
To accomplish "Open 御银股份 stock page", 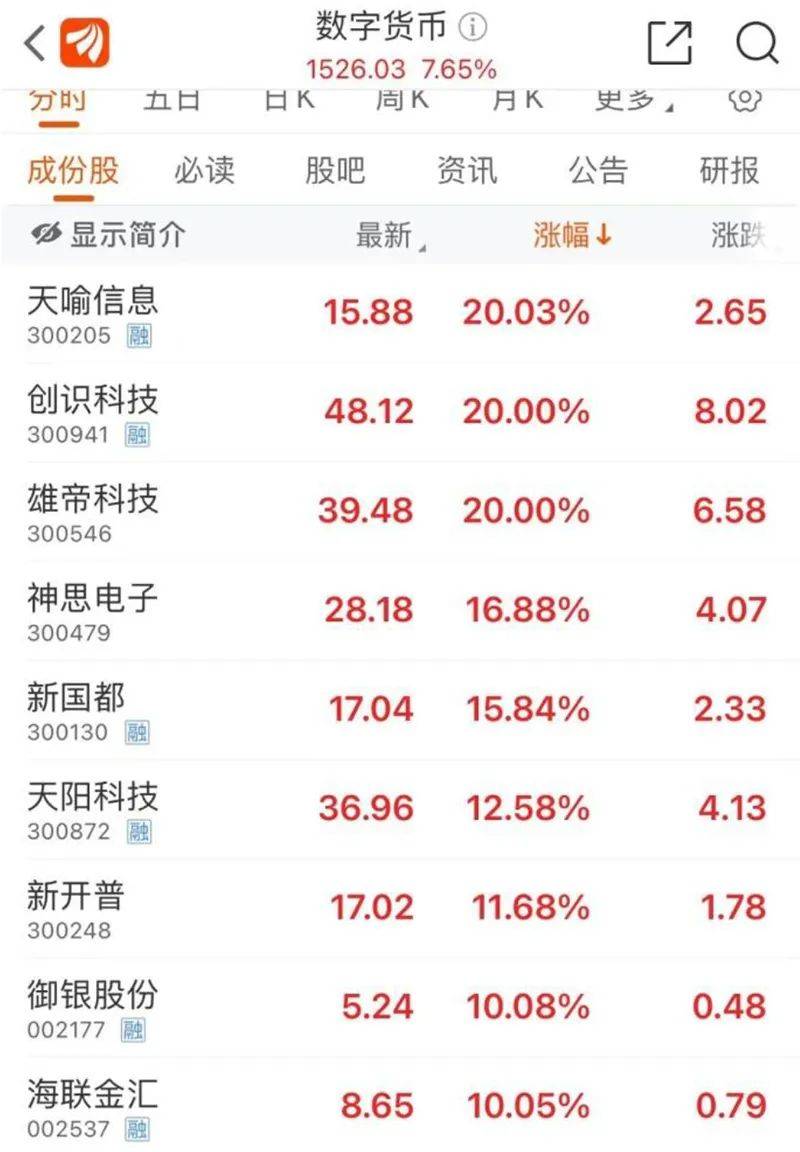I will tap(92, 995).
